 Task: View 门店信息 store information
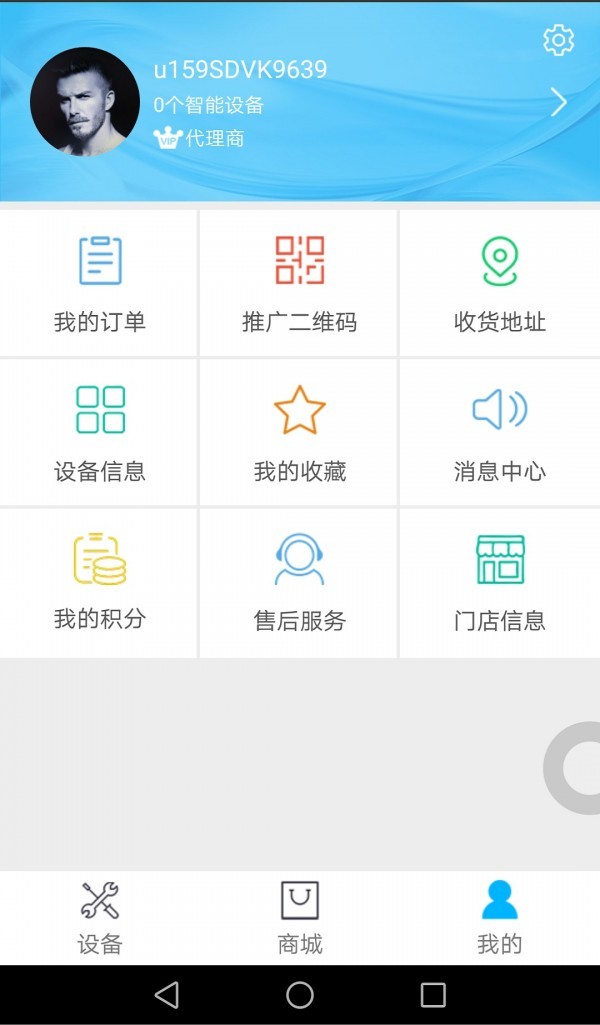click(x=499, y=582)
